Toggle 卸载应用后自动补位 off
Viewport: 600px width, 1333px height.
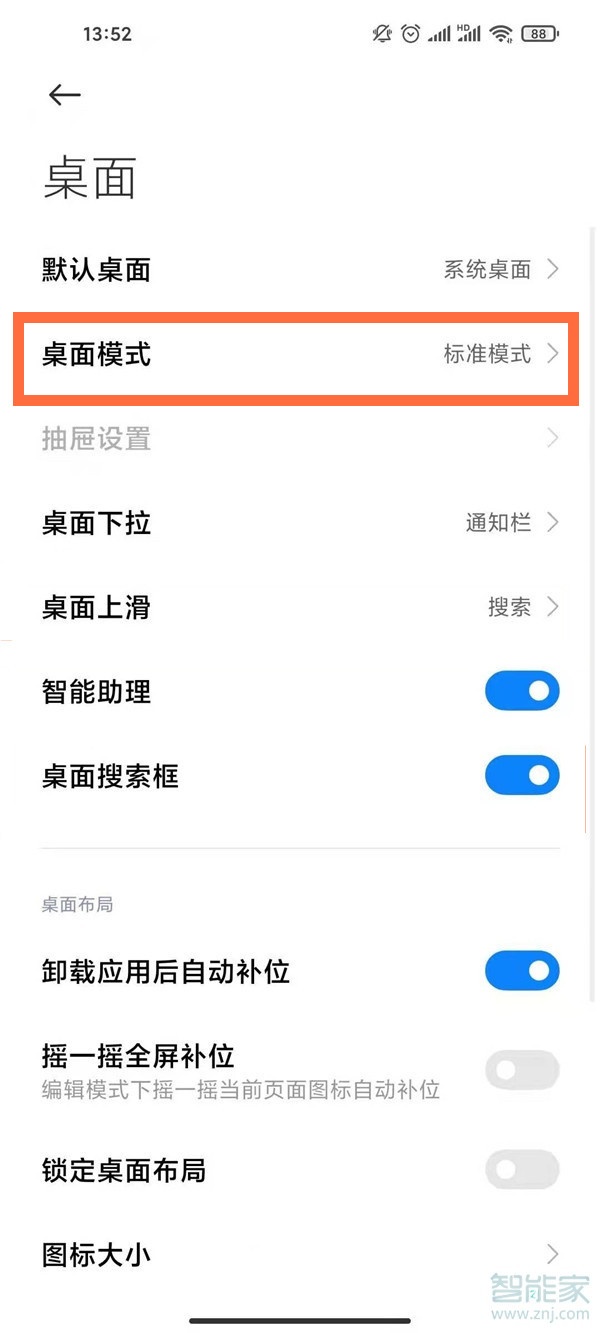(521, 970)
